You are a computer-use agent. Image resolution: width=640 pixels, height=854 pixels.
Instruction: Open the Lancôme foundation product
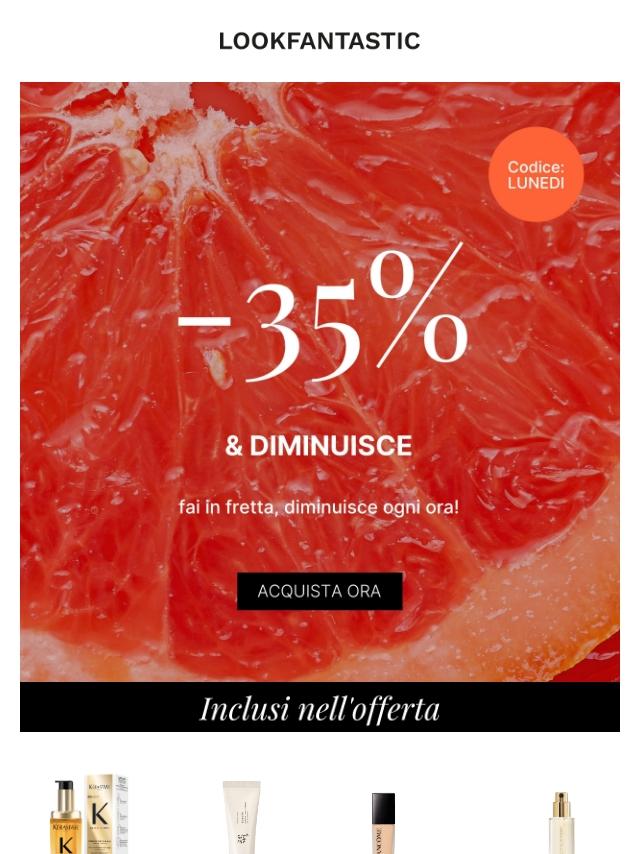pos(382,822)
